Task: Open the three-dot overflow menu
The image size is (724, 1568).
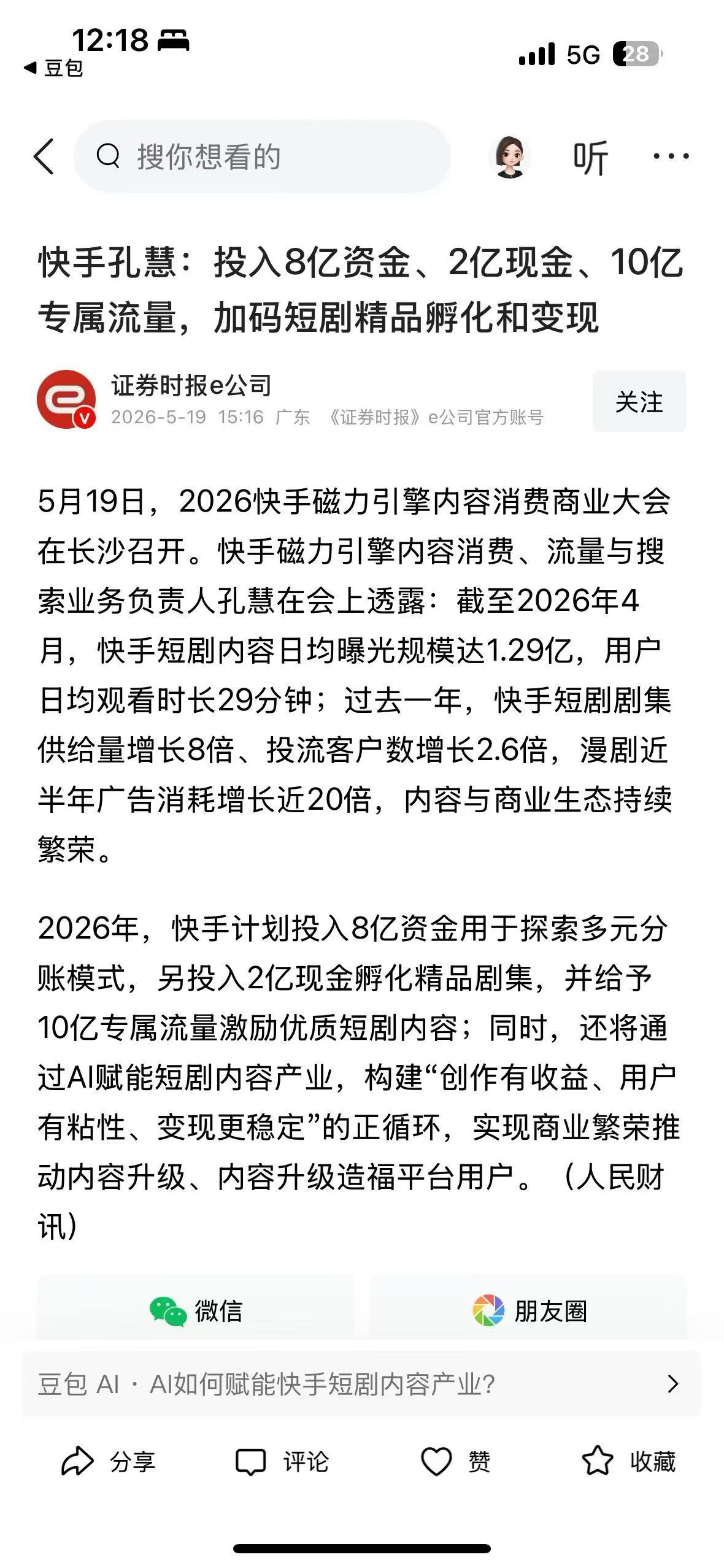Action: pyautogui.click(x=671, y=156)
